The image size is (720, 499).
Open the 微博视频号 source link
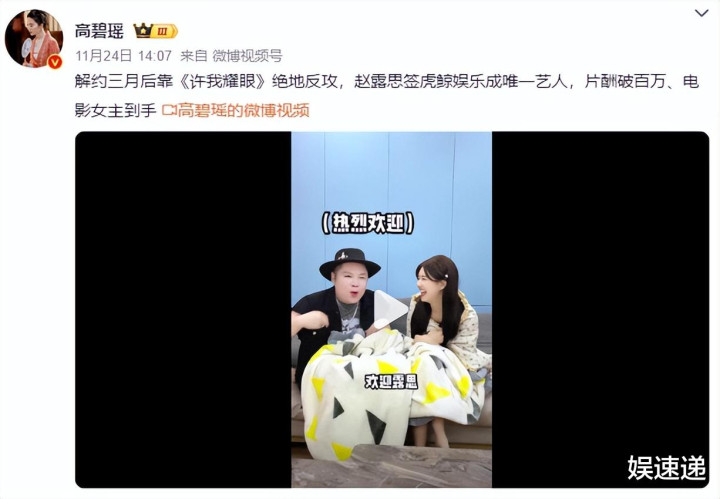(247, 56)
